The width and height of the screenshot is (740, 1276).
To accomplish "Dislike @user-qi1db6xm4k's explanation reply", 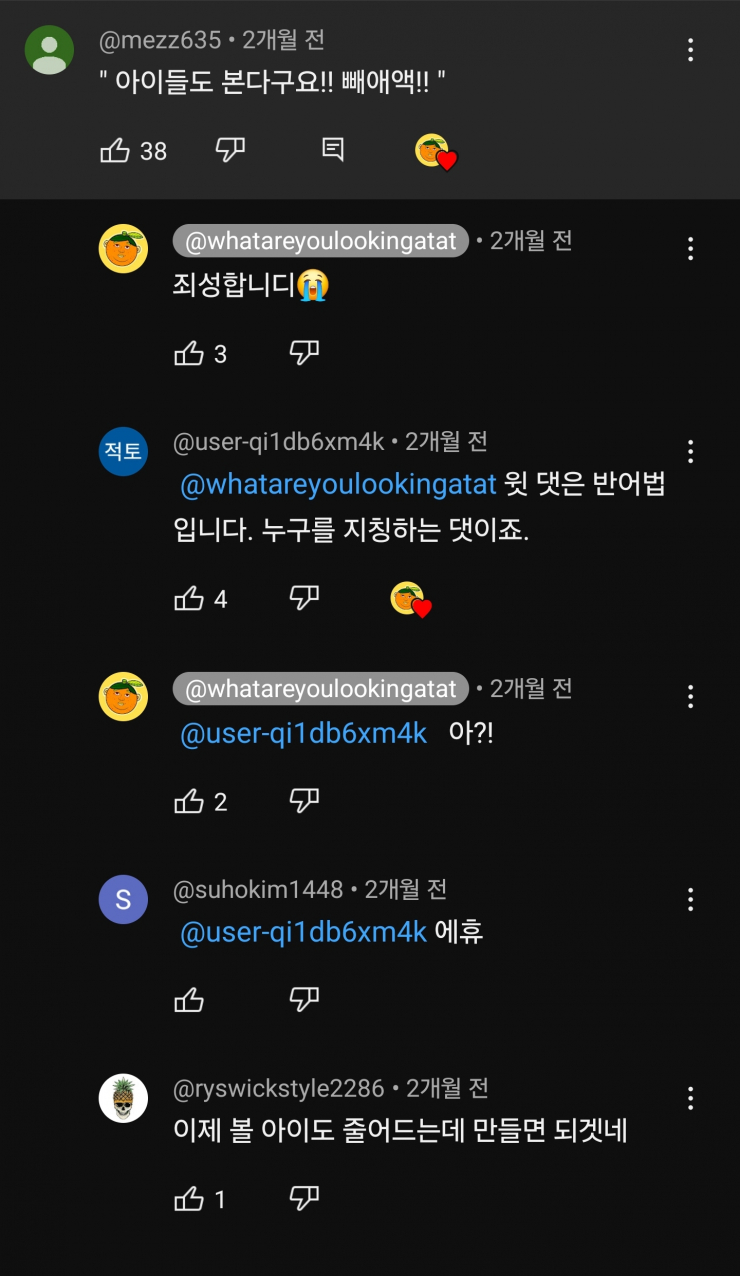I will click(x=303, y=599).
